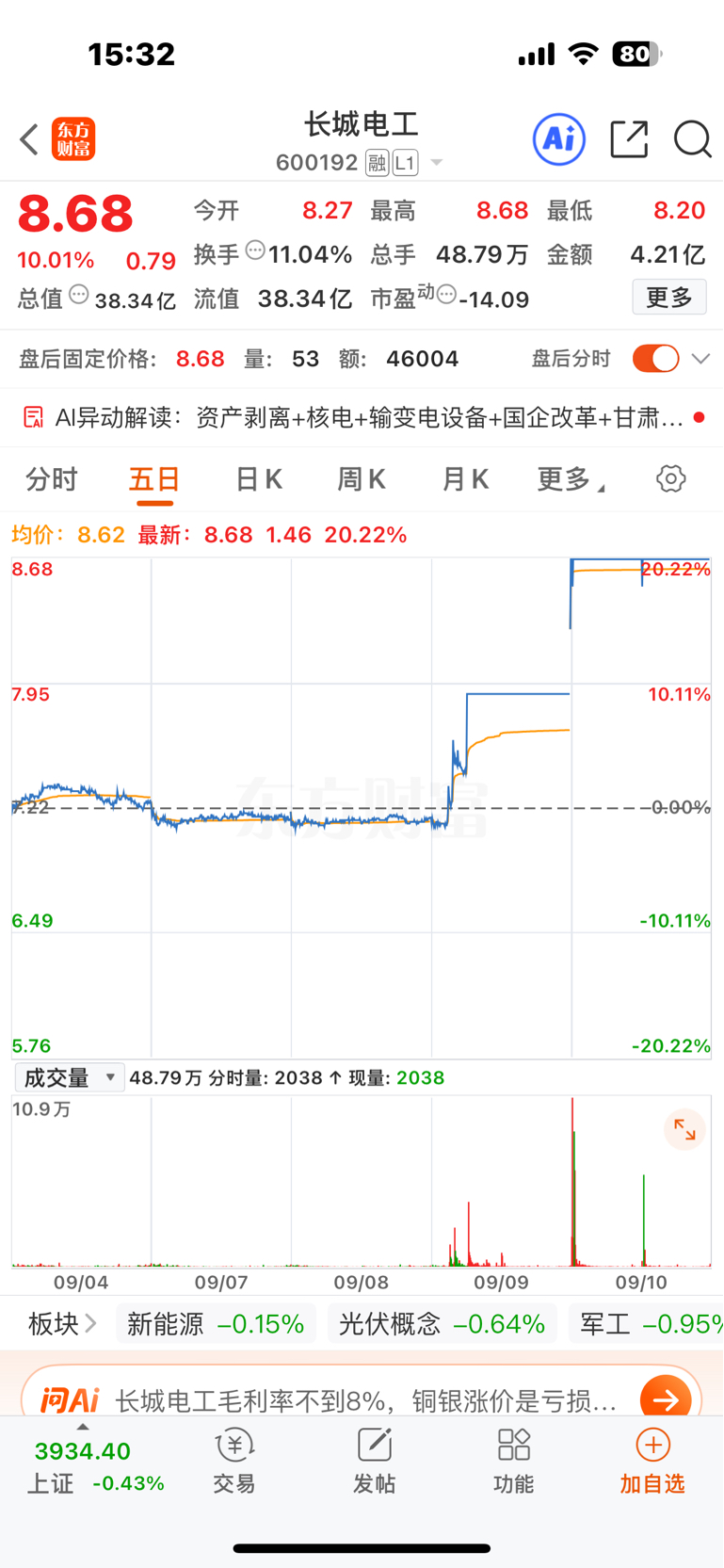This screenshot has width=724, height=1568.
Task: Switch to 分时 chart tab
Action: tap(52, 479)
